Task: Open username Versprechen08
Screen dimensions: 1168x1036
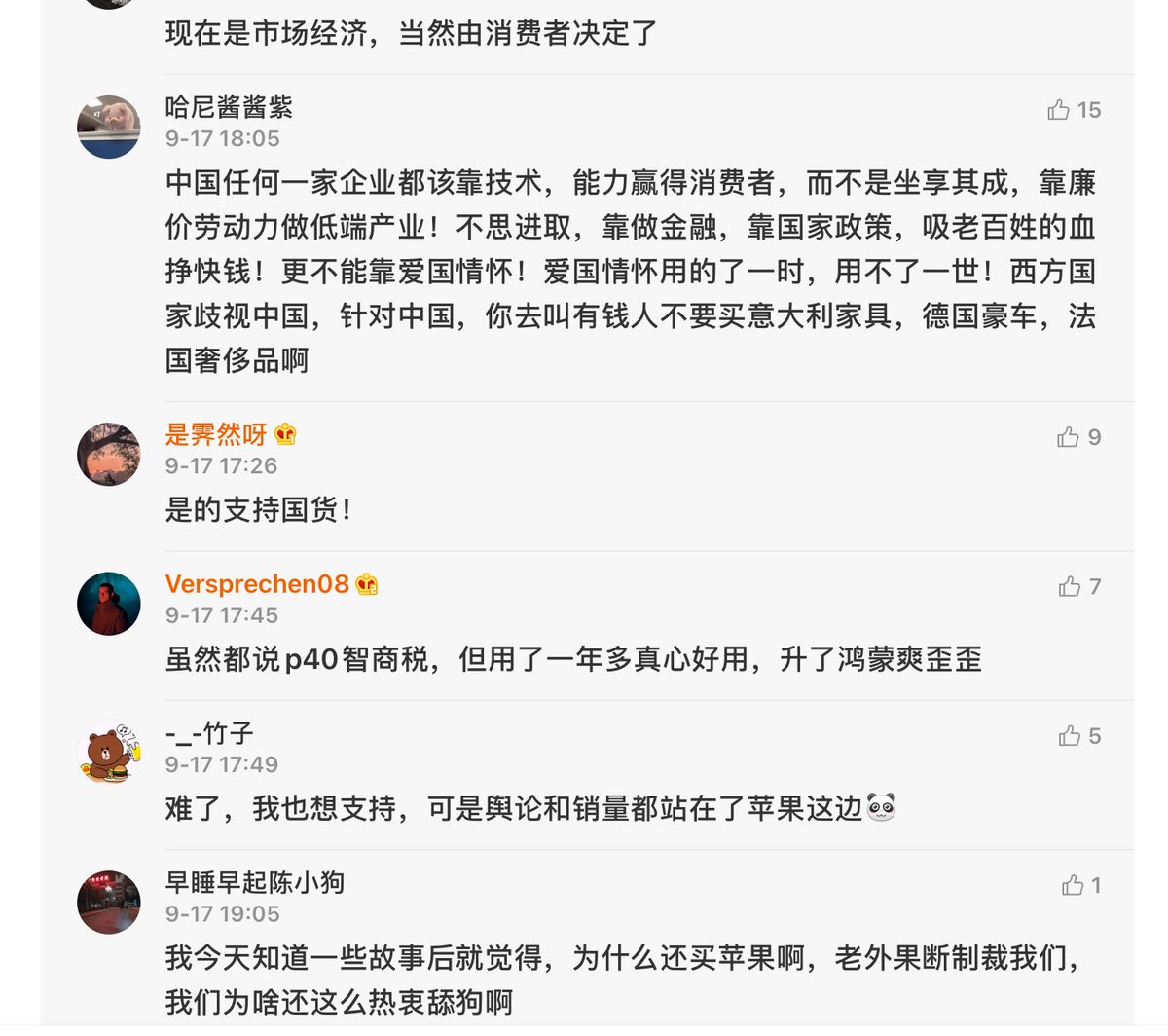Action: tap(257, 584)
